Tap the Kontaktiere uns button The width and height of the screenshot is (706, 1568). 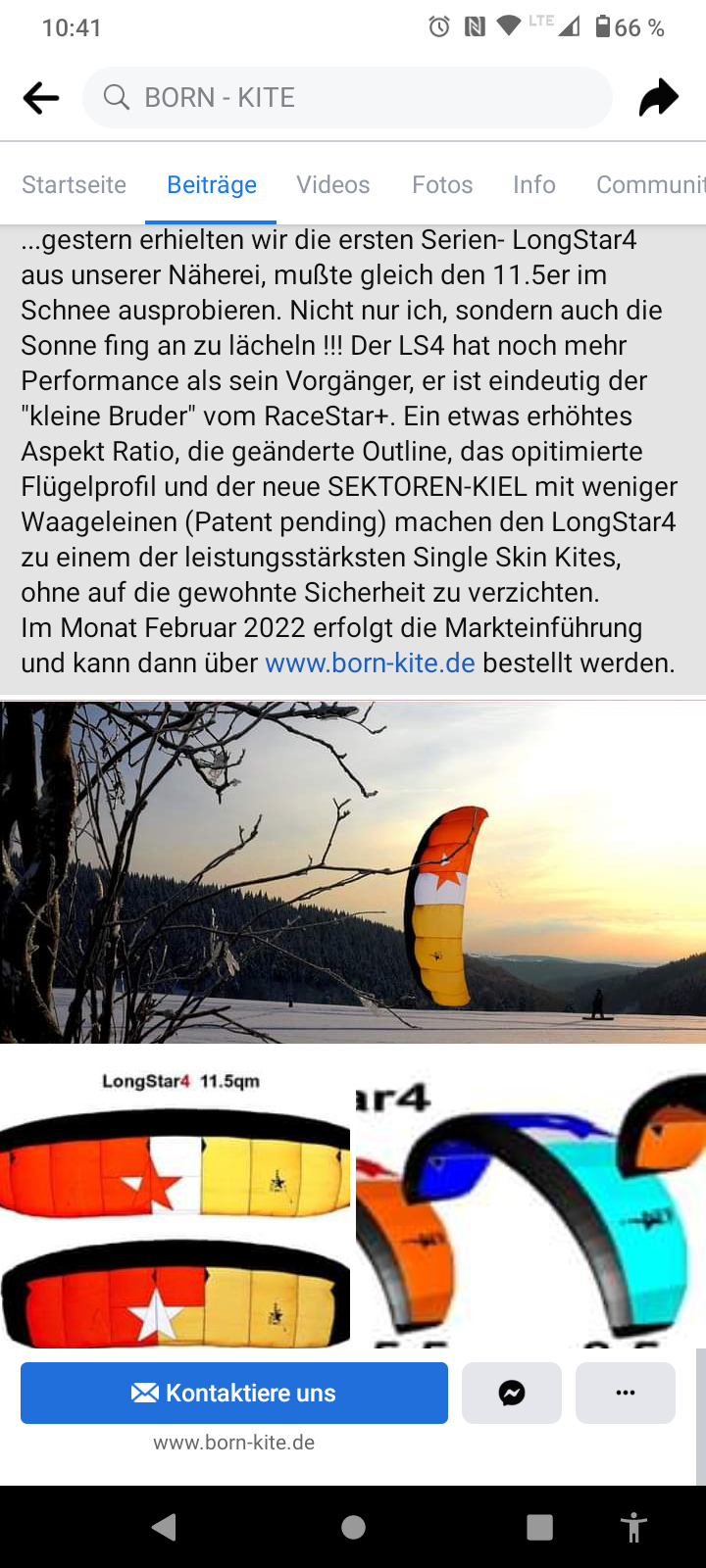pos(234,1393)
